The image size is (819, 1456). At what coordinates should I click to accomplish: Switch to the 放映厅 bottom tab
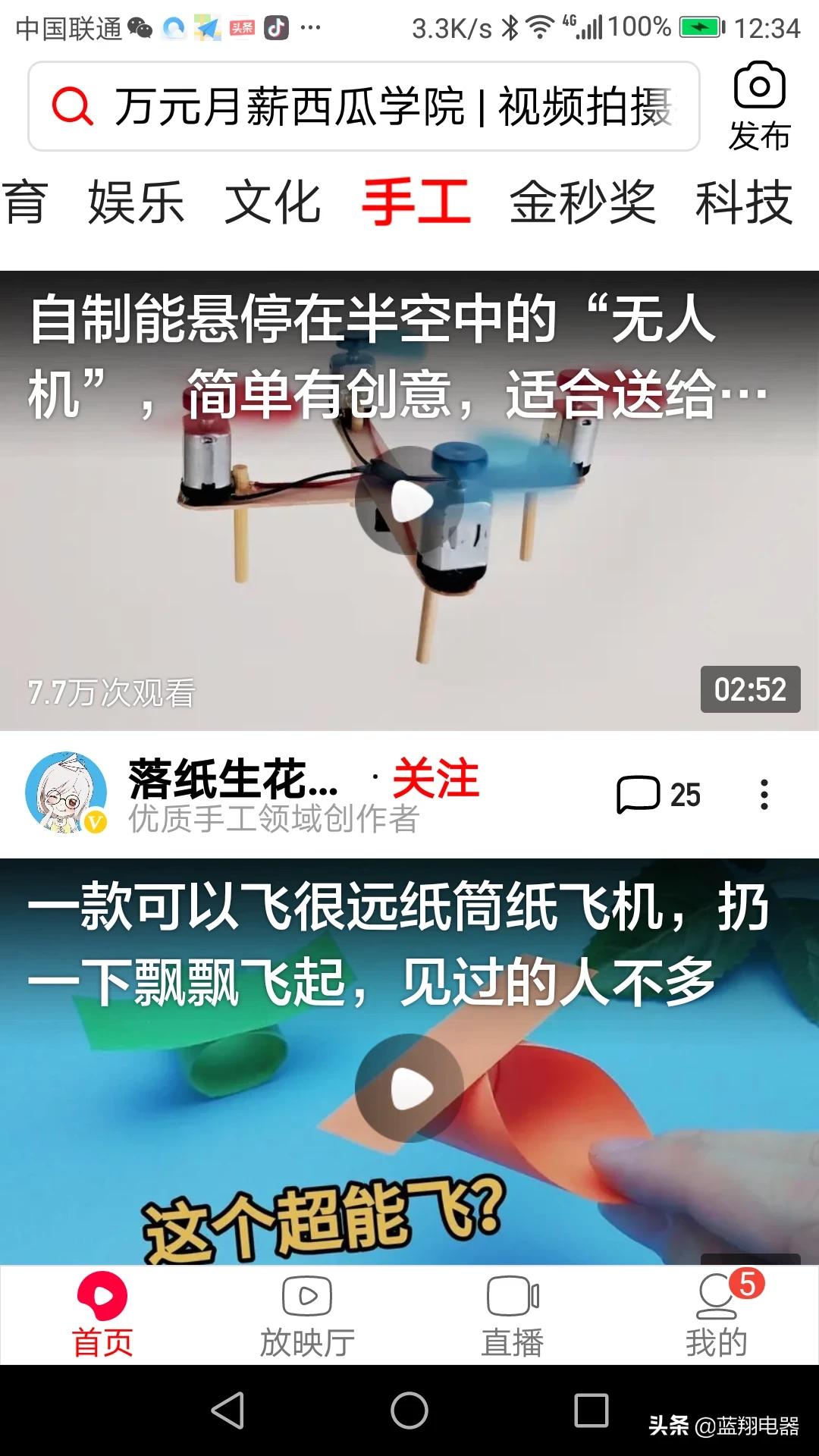[x=307, y=1316]
